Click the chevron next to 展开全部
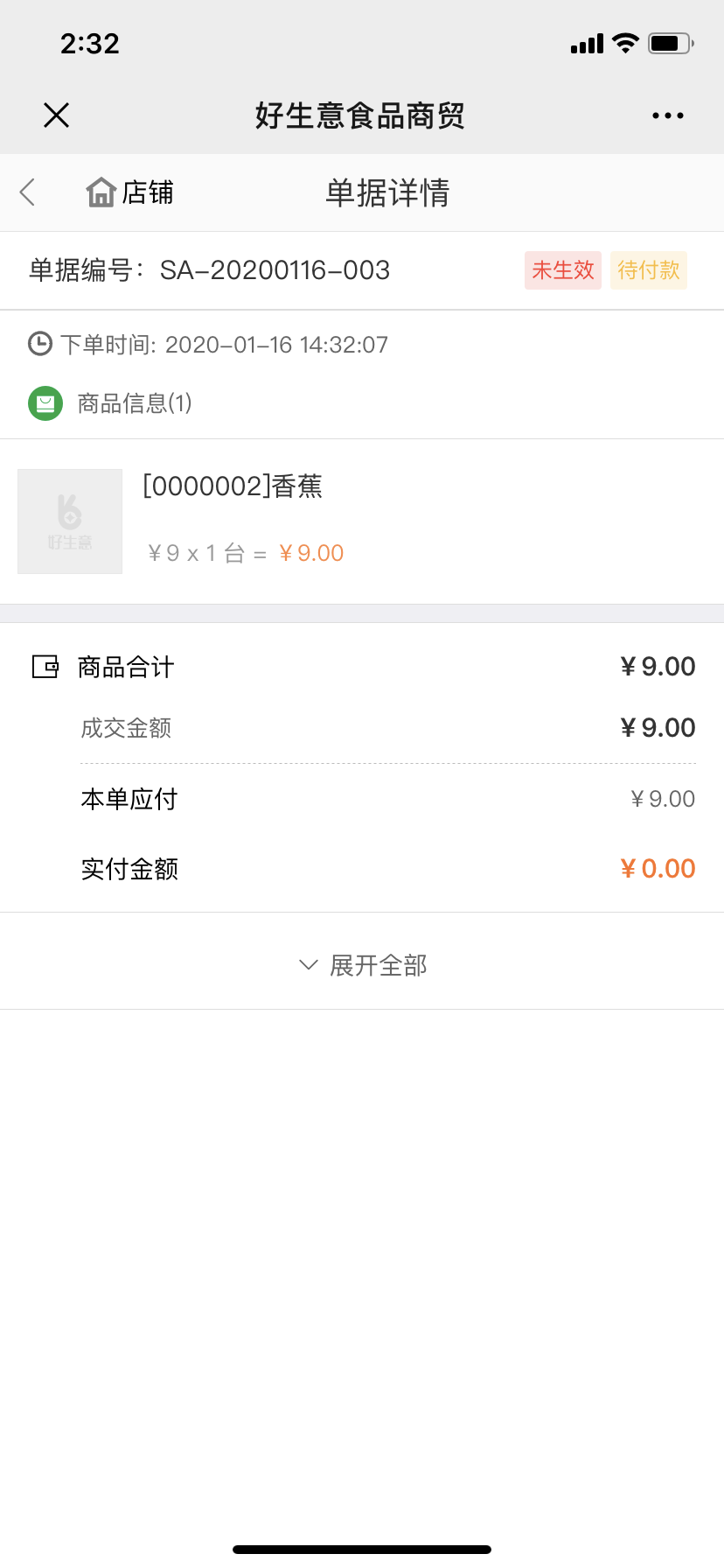Image resolution: width=724 pixels, height=1568 pixels. click(x=307, y=964)
